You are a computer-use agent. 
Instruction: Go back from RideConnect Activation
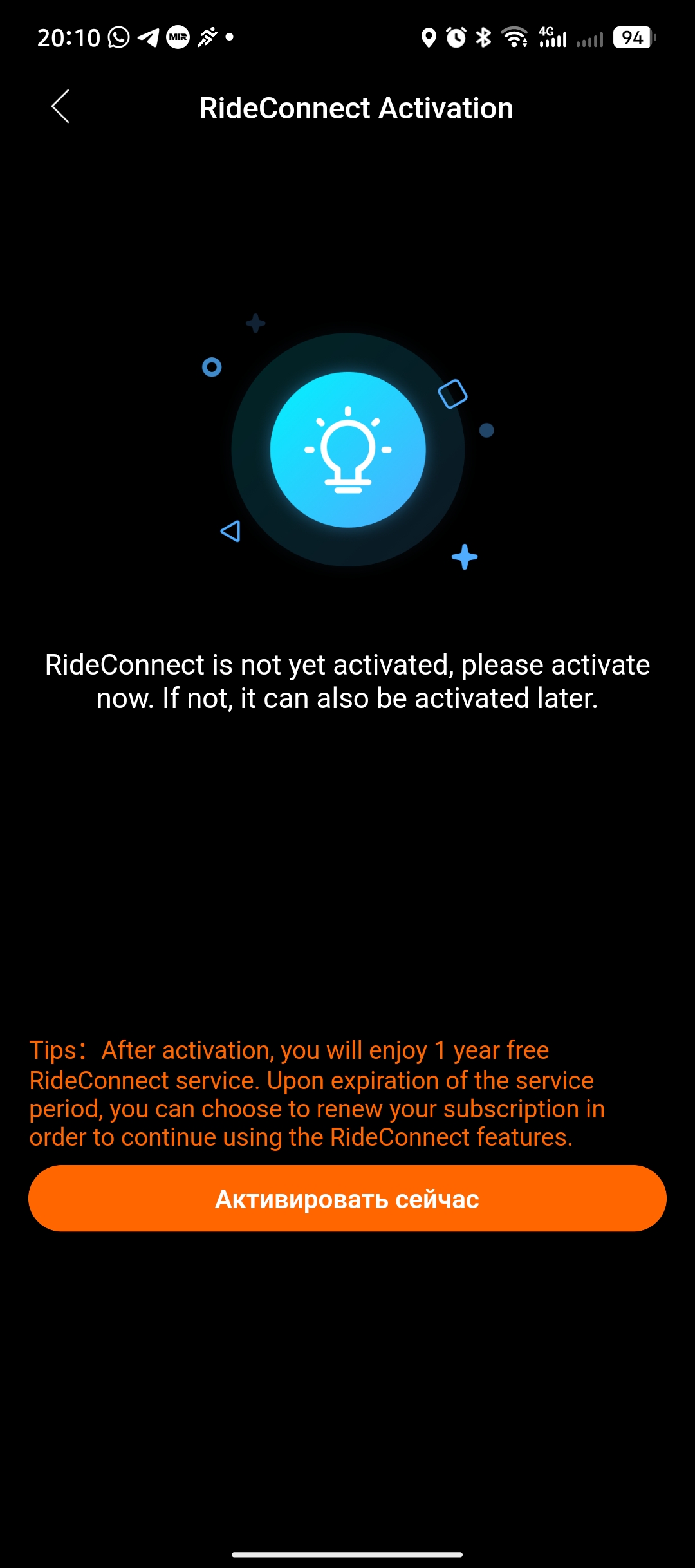[60, 107]
